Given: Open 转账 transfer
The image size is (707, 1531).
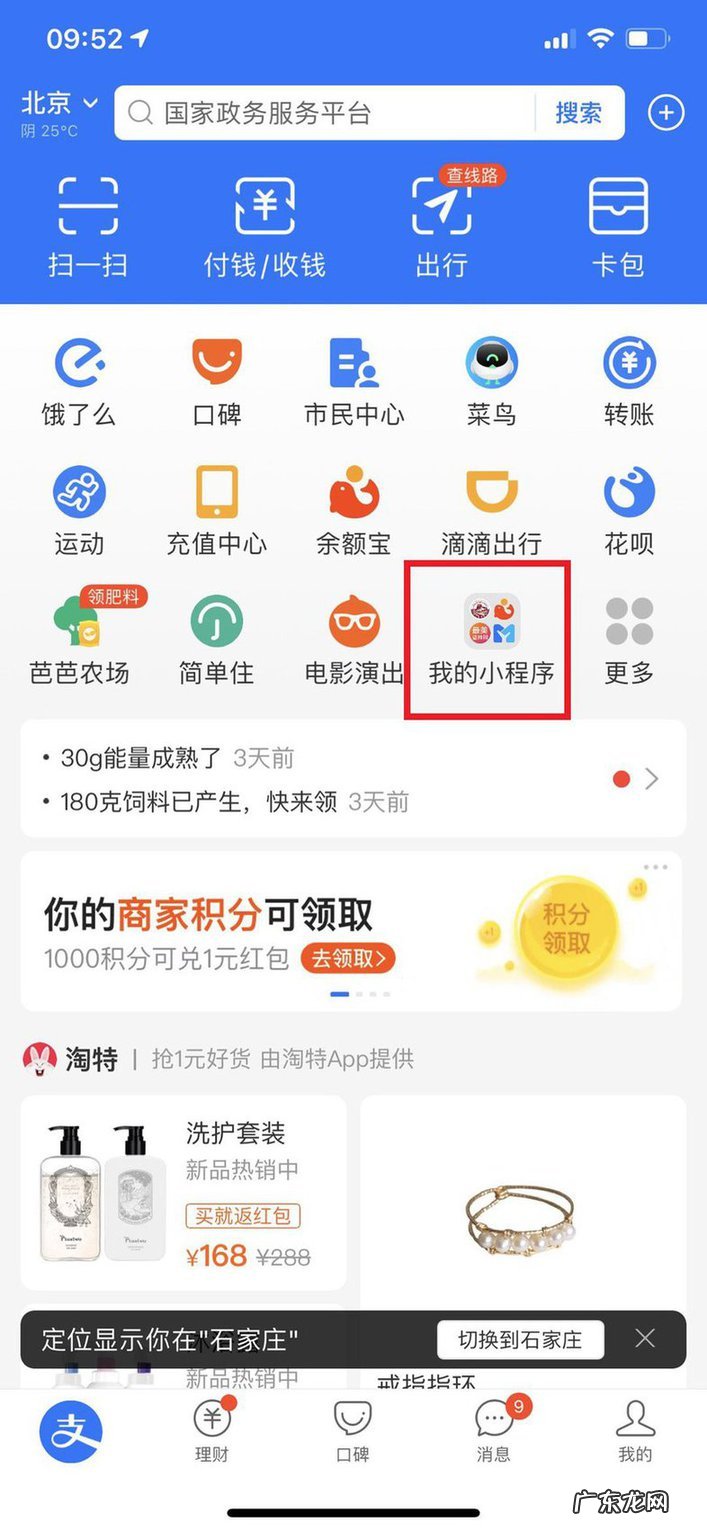Looking at the screenshot, I should tap(629, 381).
